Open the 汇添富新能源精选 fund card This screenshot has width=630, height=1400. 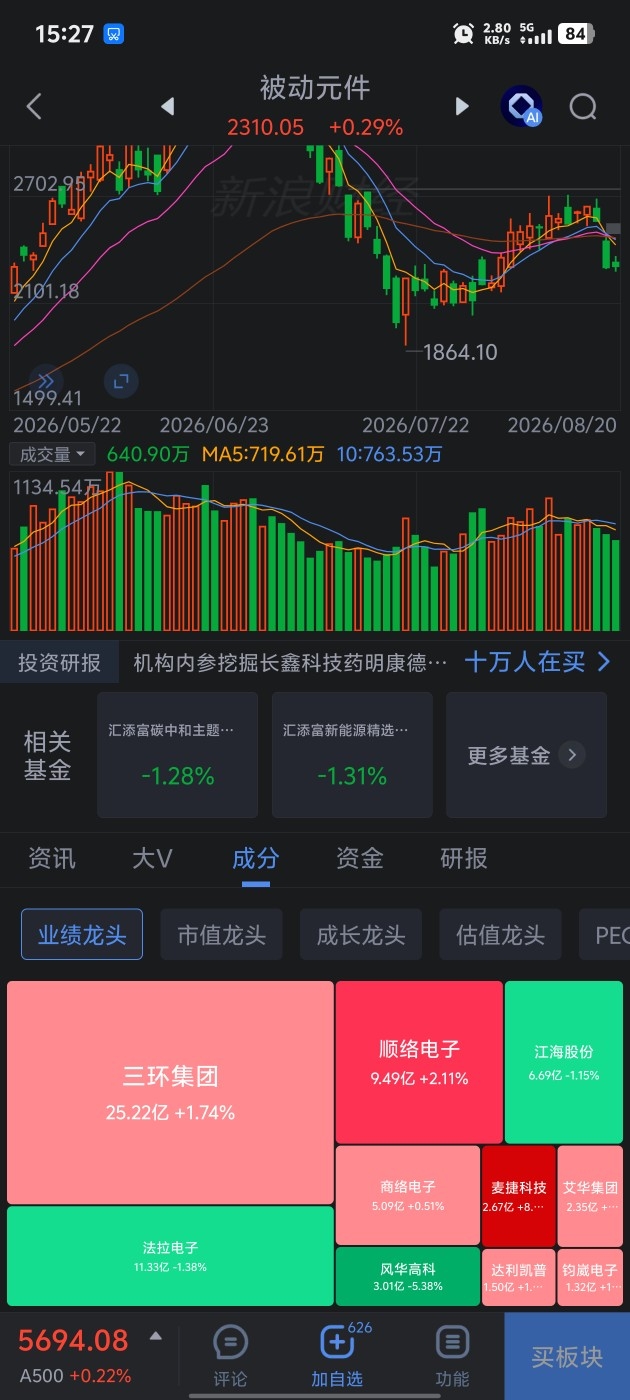(x=352, y=755)
